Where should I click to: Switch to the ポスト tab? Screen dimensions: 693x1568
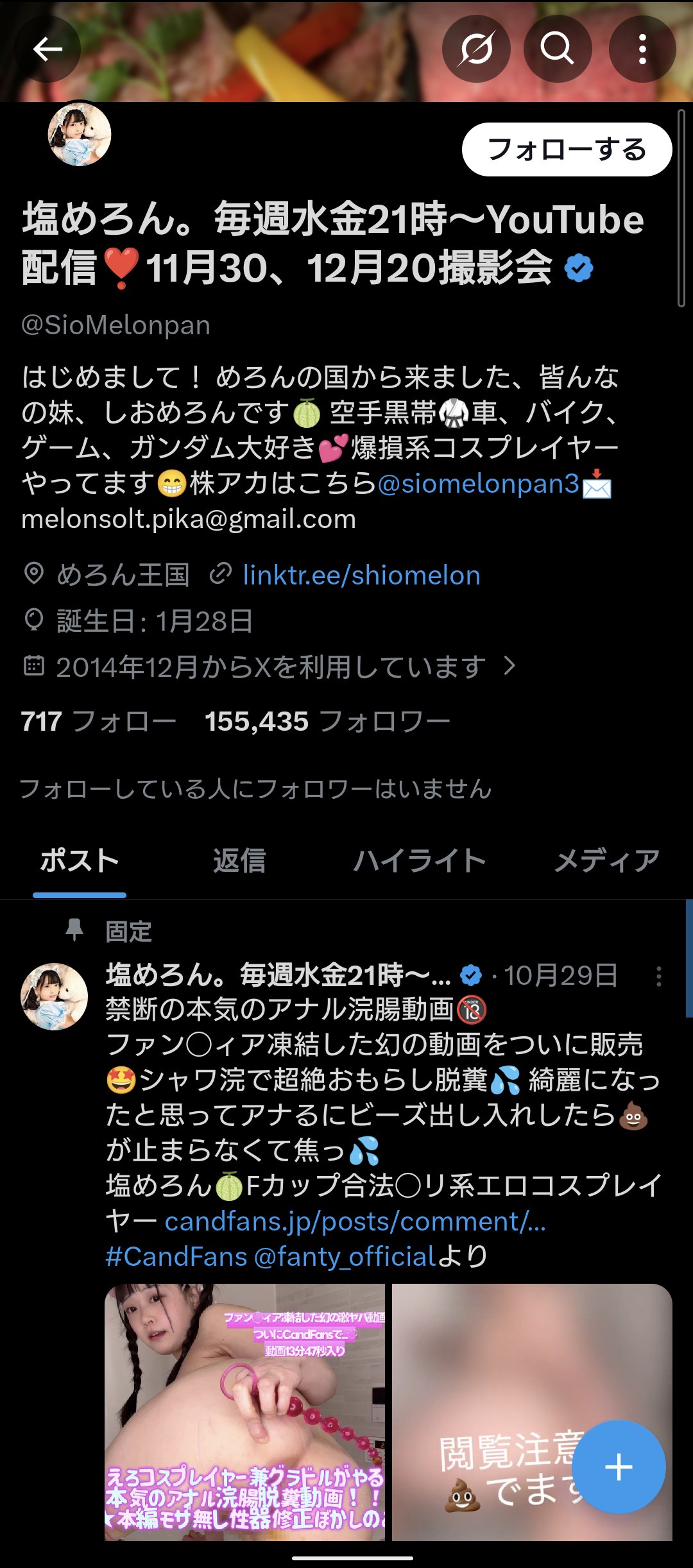tap(80, 860)
